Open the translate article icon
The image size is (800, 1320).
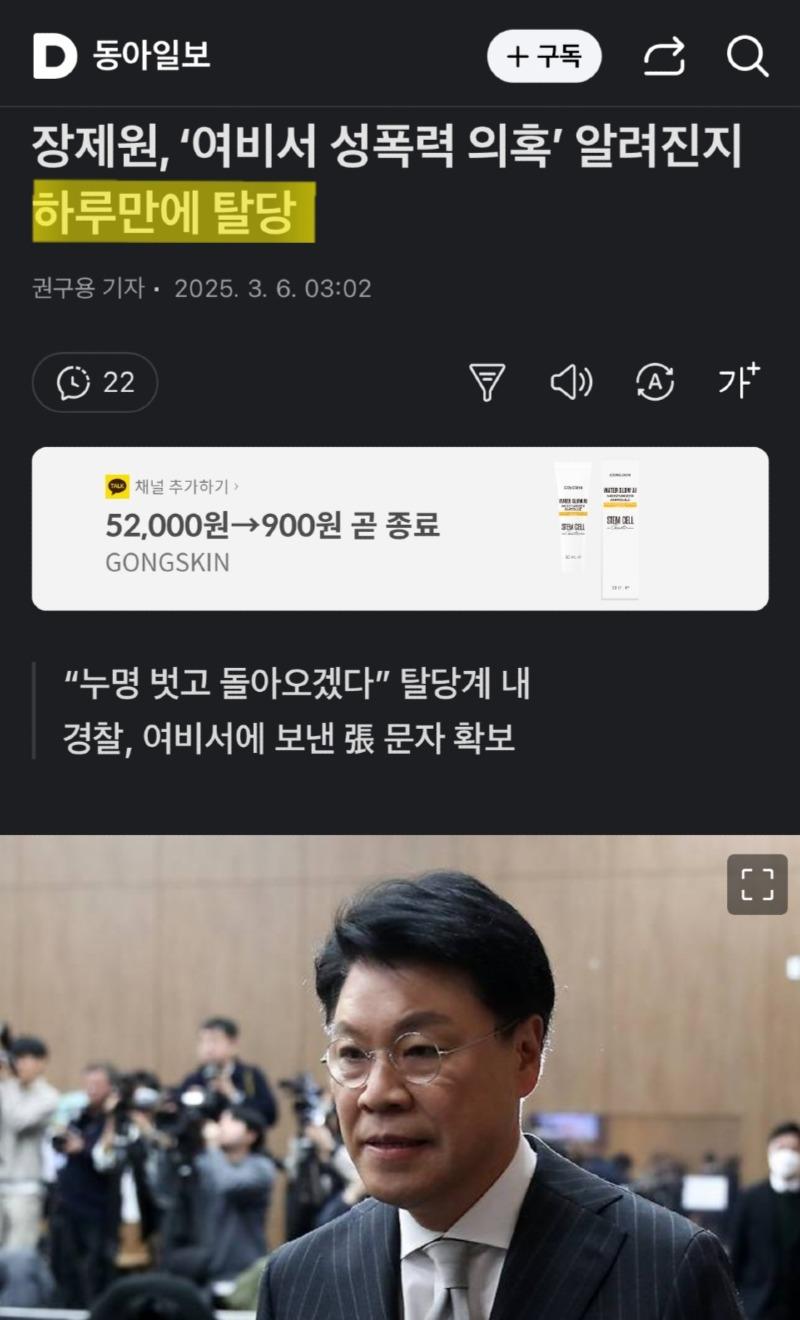655,382
